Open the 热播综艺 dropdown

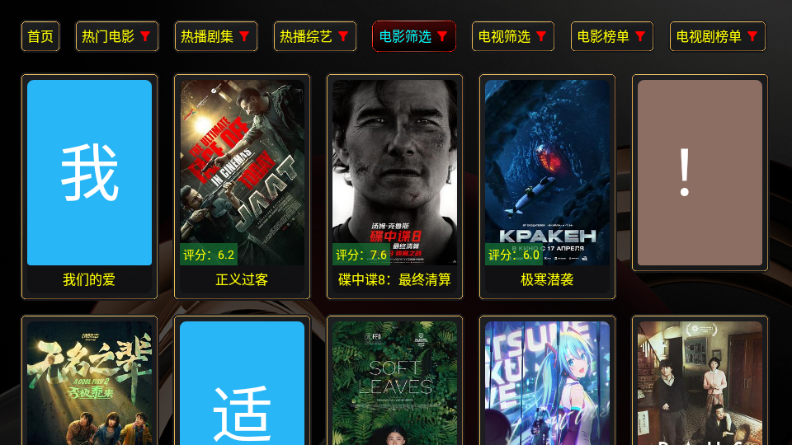(x=314, y=37)
